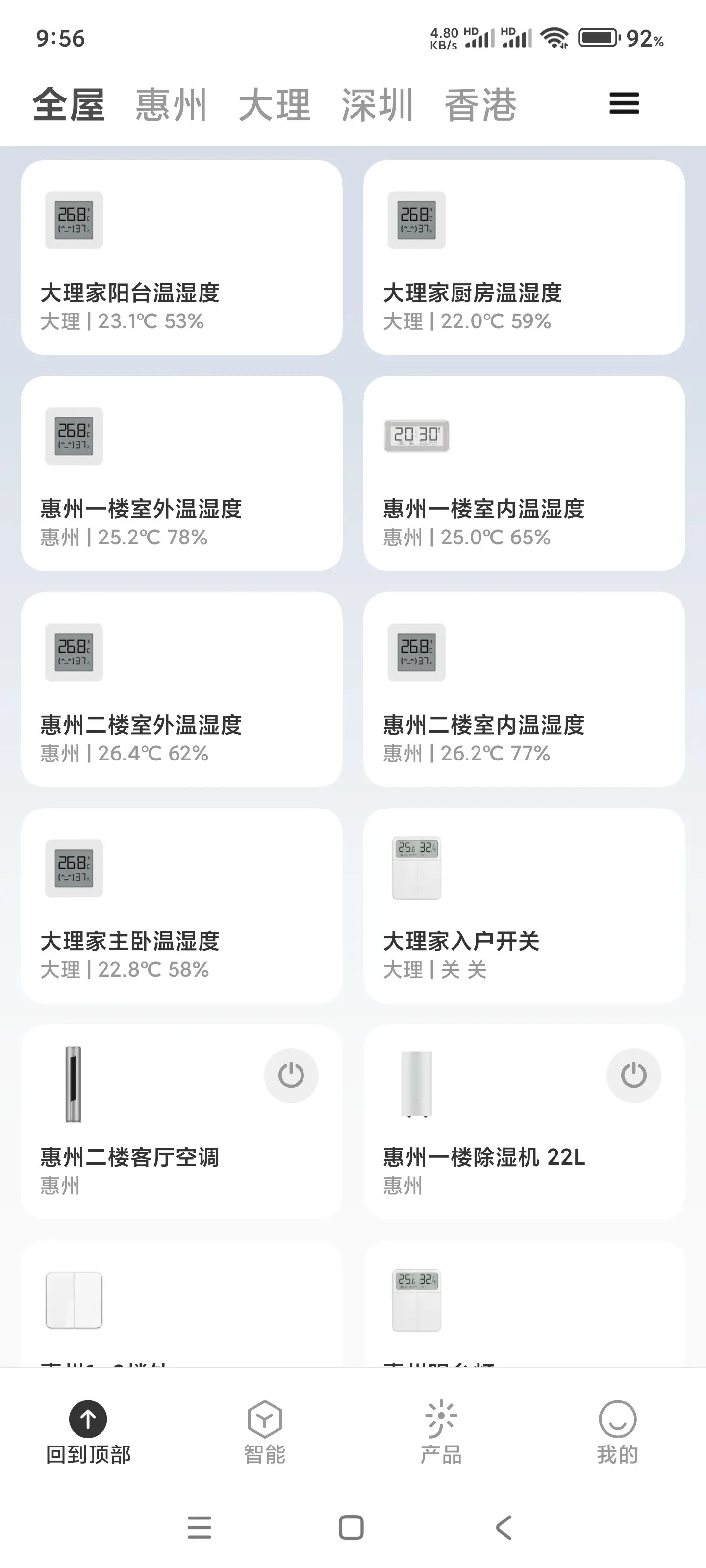Toggle power for 惠州二楼客厅空调
This screenshot has width=706, height=1568.
pyautogui.click(x=291, y=1075)
